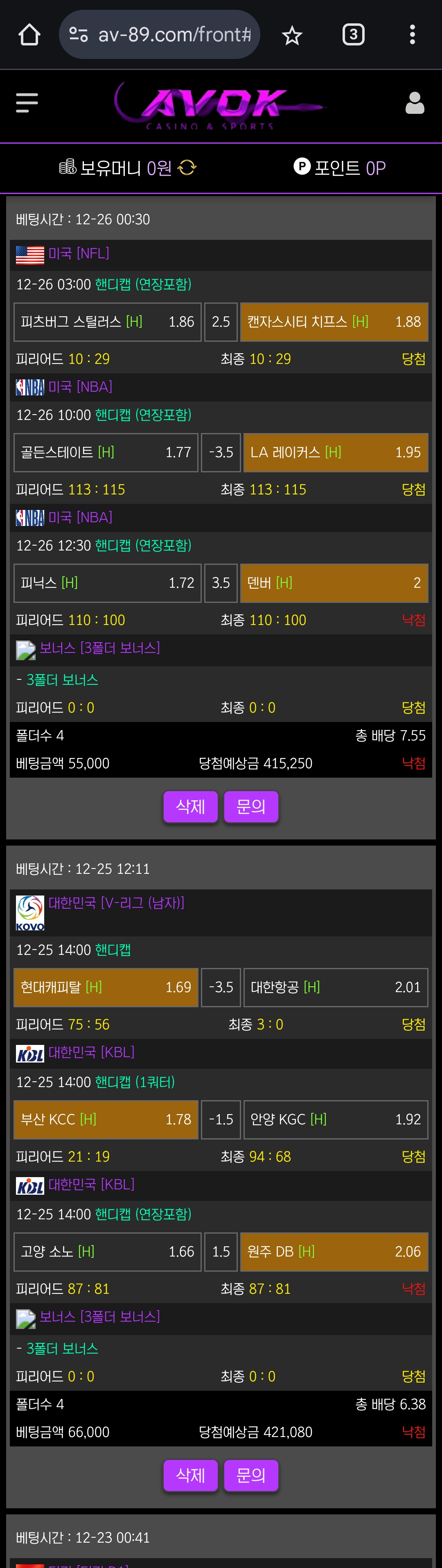Open the browser tab switcher
The image size is (442, 1568).
(x=353, y=35)
